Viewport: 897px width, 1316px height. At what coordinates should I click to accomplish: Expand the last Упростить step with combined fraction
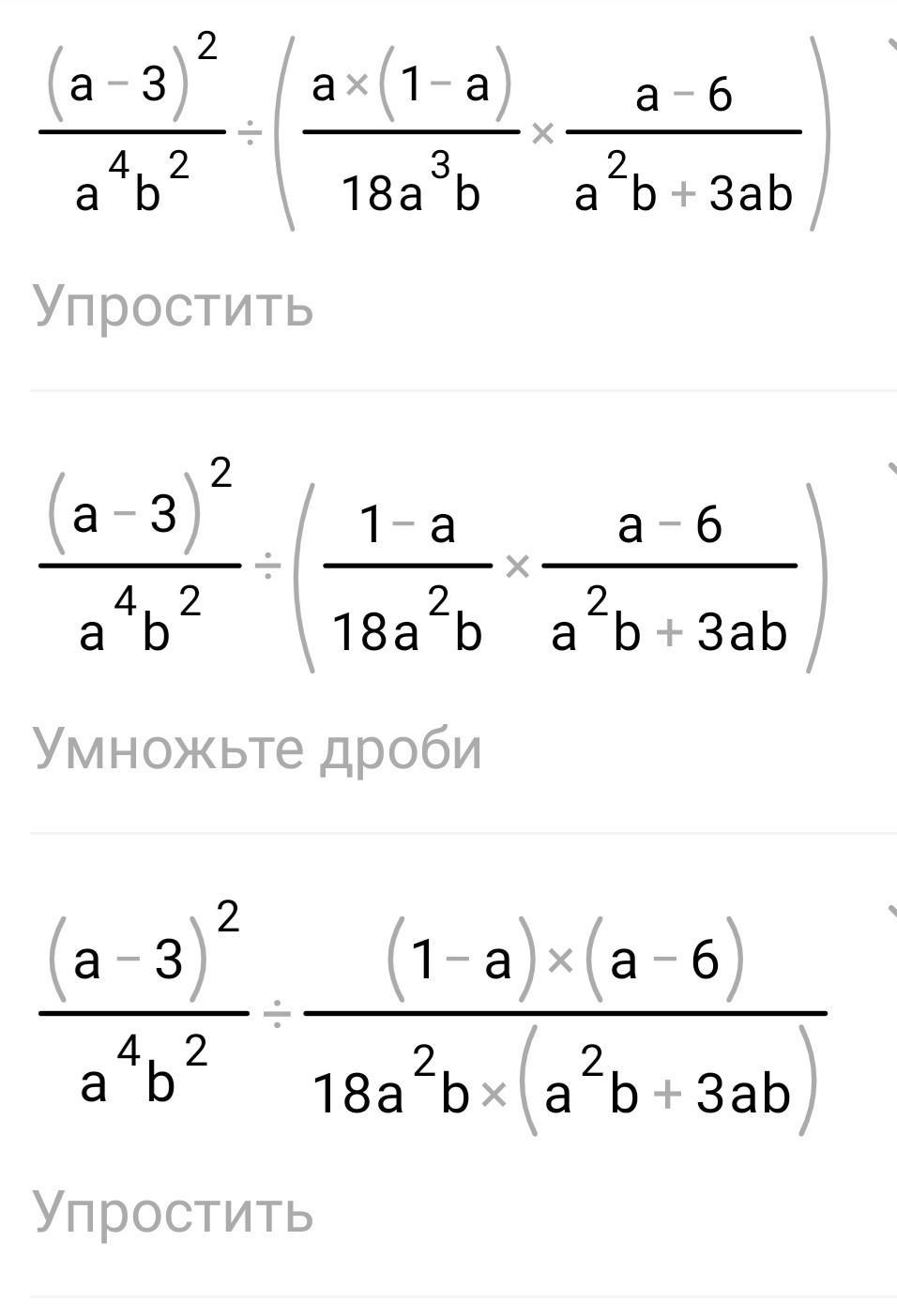point(889,910)
